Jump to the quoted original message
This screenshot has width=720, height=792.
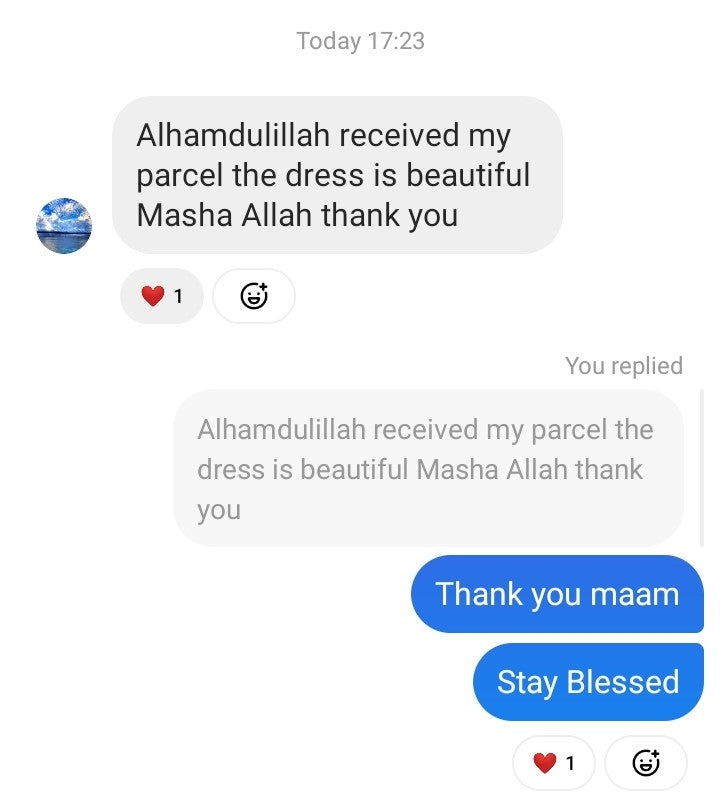point(428,468)
